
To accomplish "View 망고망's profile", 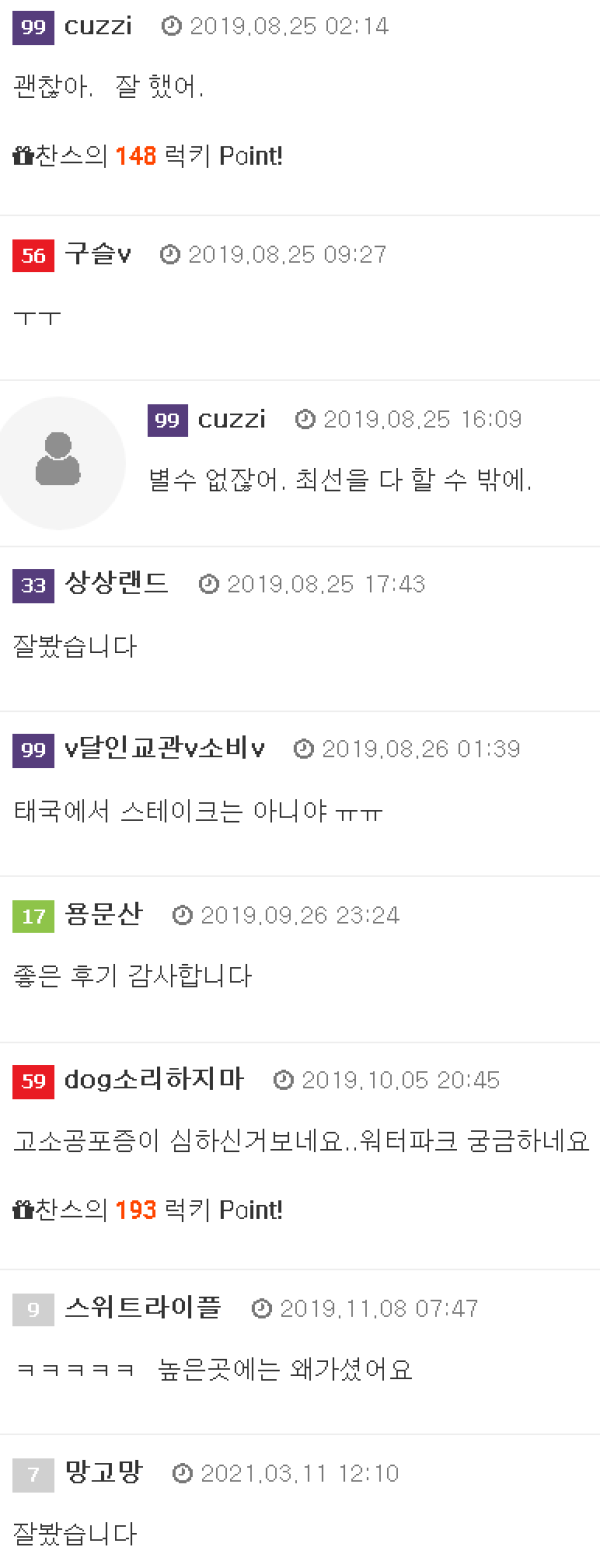I will [103, 1472].
